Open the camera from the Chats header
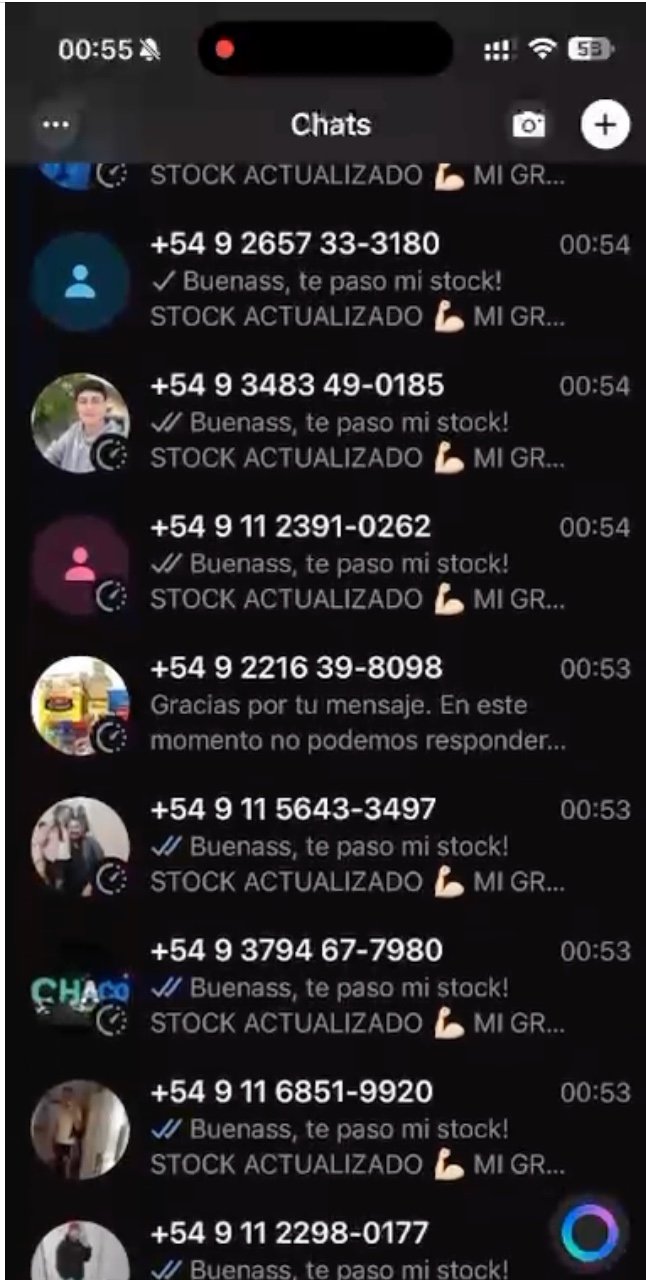646x1280 pixels. tap(529, 125)
